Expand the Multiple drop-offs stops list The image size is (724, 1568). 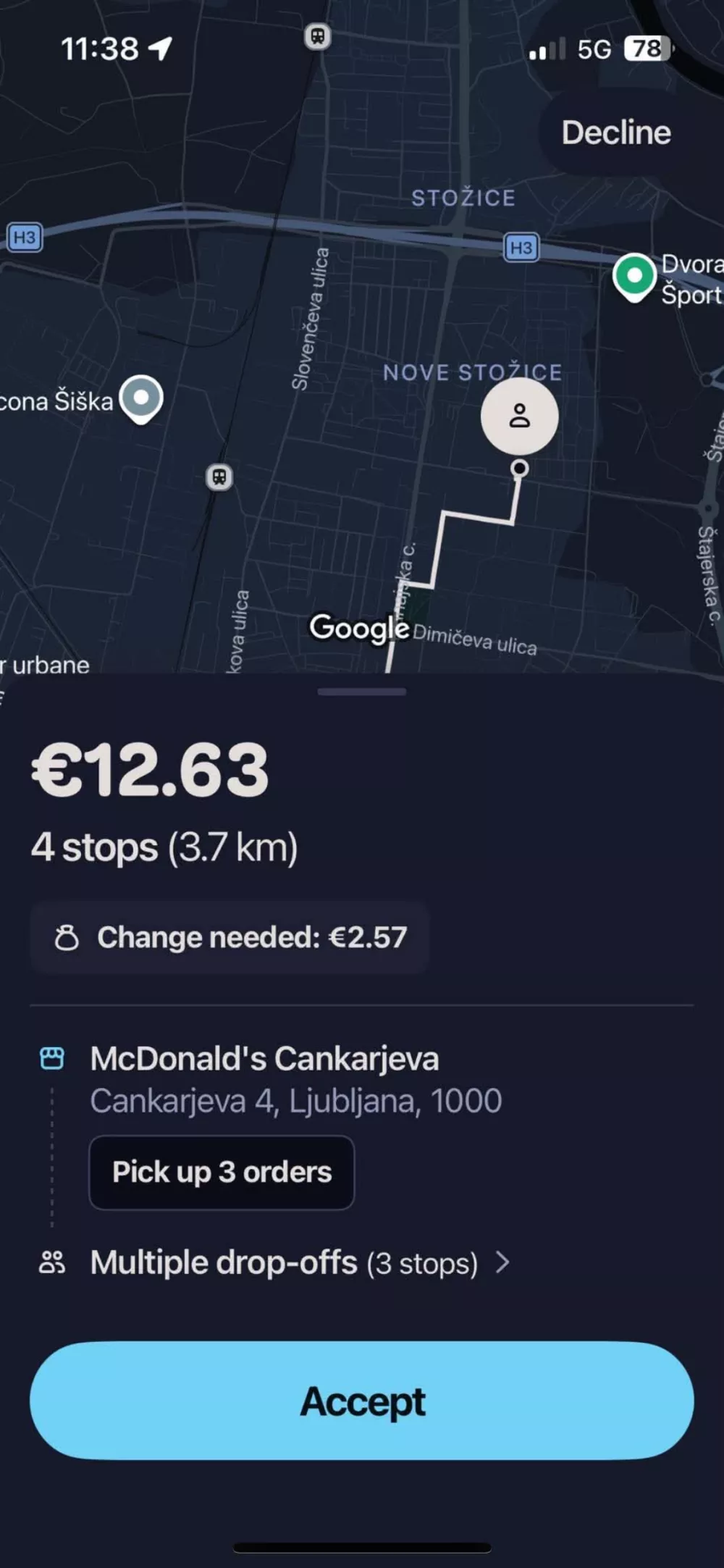(275, 1262)
